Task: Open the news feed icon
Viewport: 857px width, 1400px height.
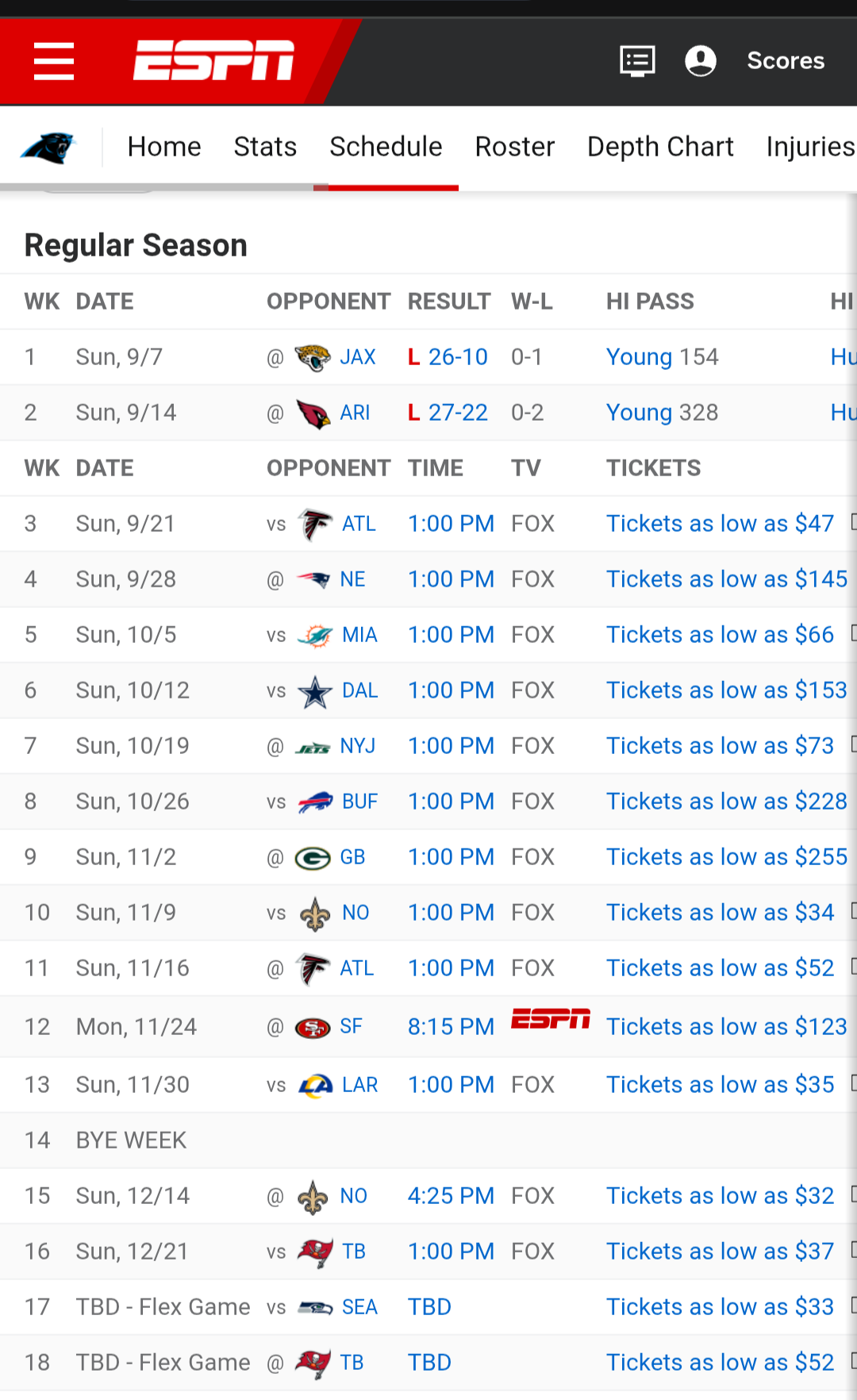Action: [637, 61]
